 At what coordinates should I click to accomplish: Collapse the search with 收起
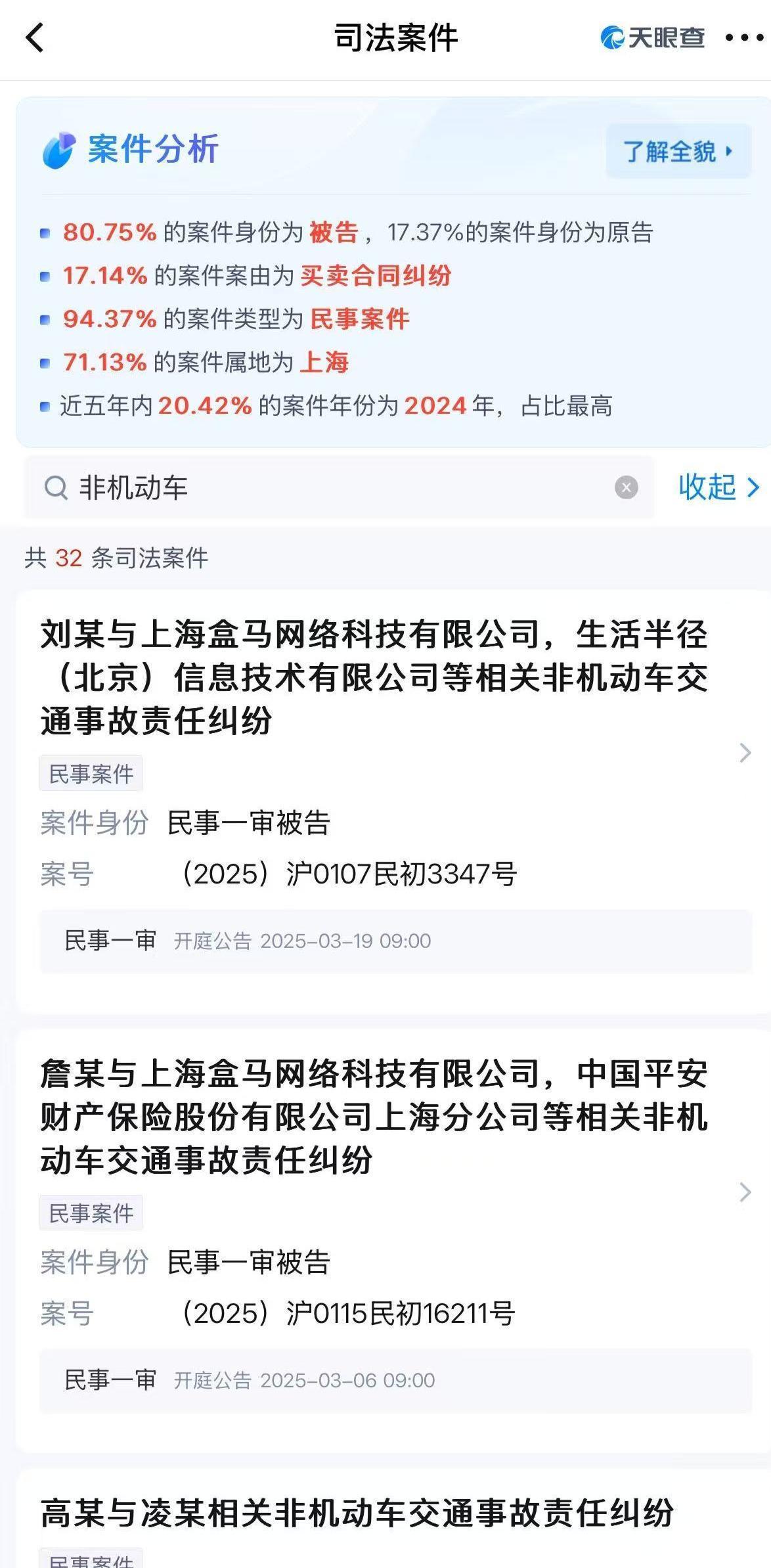click(x=718, y=487)
